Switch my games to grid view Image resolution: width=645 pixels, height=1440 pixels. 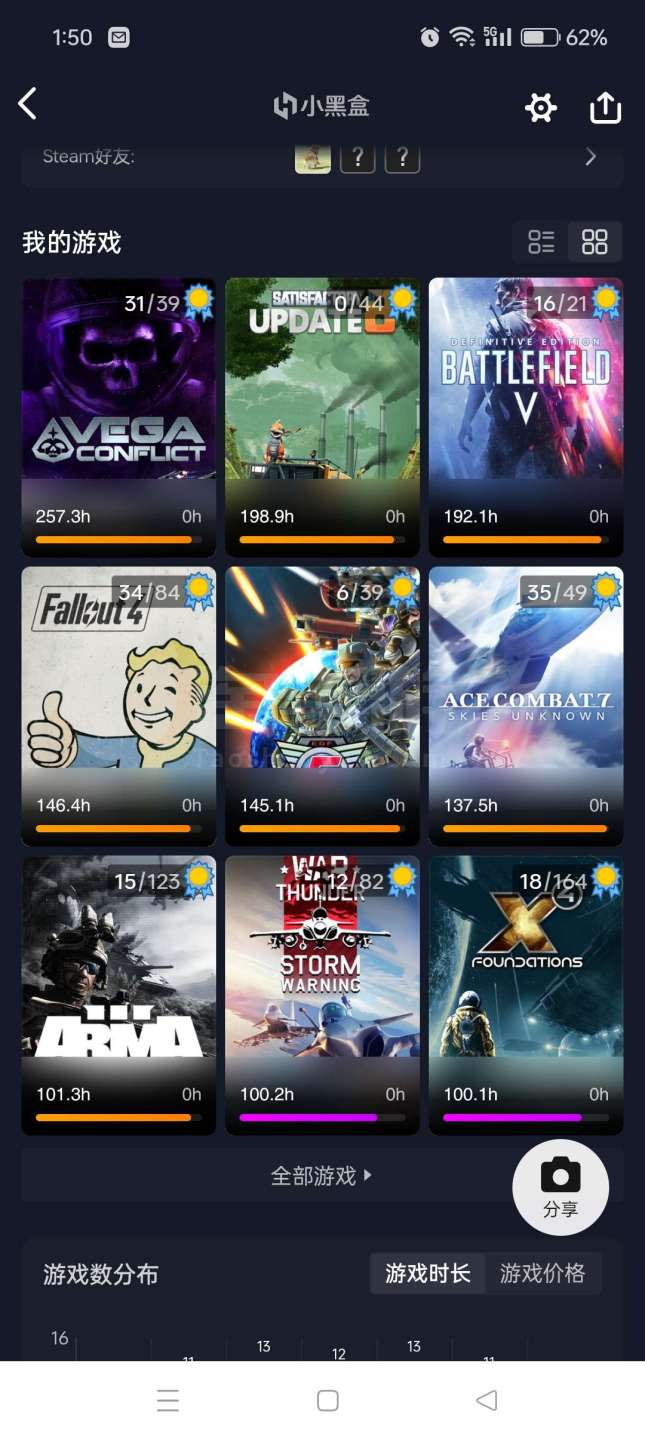pos(595,241)
